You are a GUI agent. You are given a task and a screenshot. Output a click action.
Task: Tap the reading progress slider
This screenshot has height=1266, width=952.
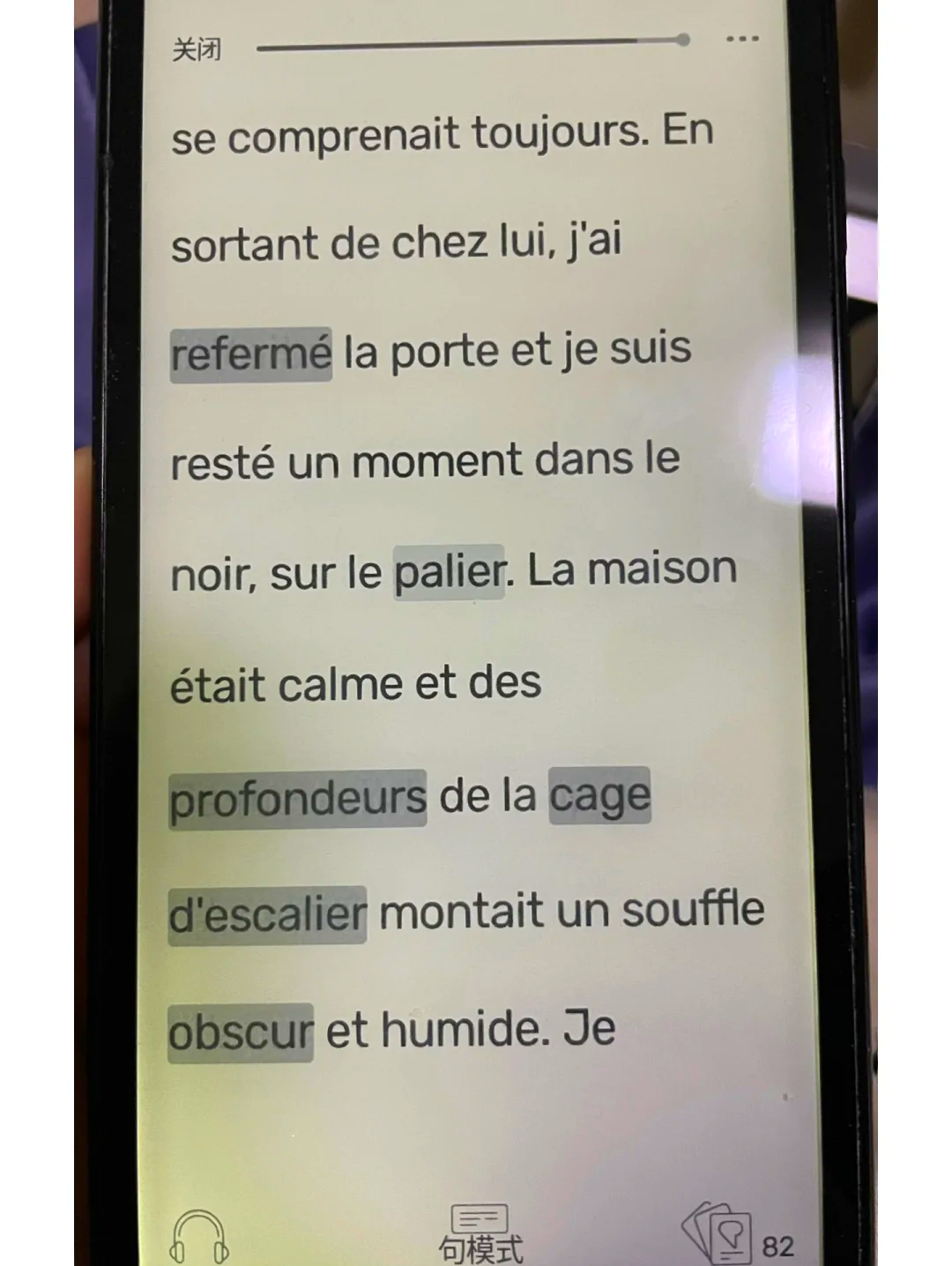click(472, 43)
